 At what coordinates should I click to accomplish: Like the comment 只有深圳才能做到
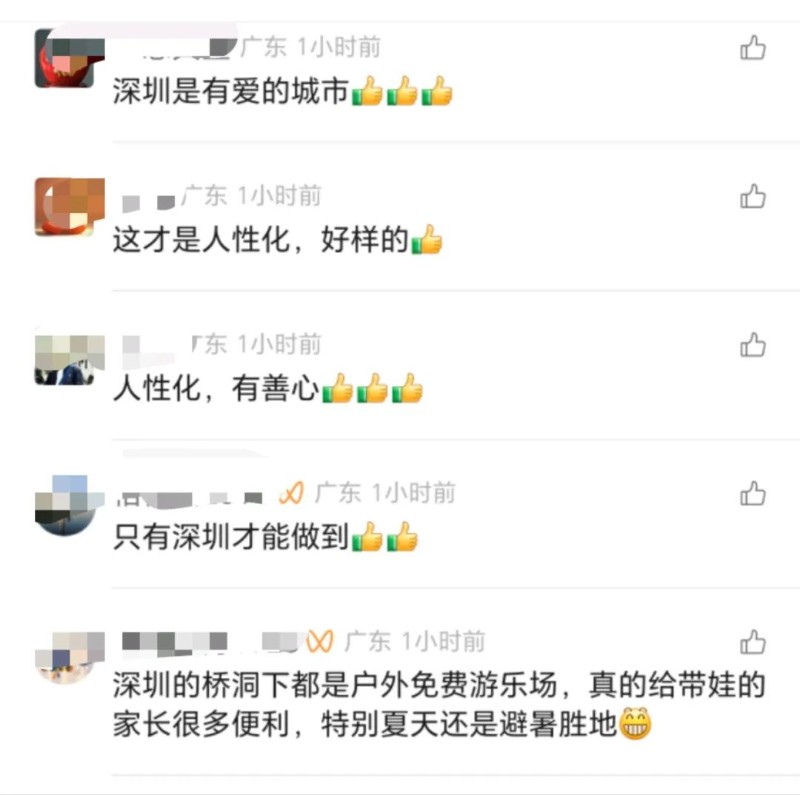(753, 494)
